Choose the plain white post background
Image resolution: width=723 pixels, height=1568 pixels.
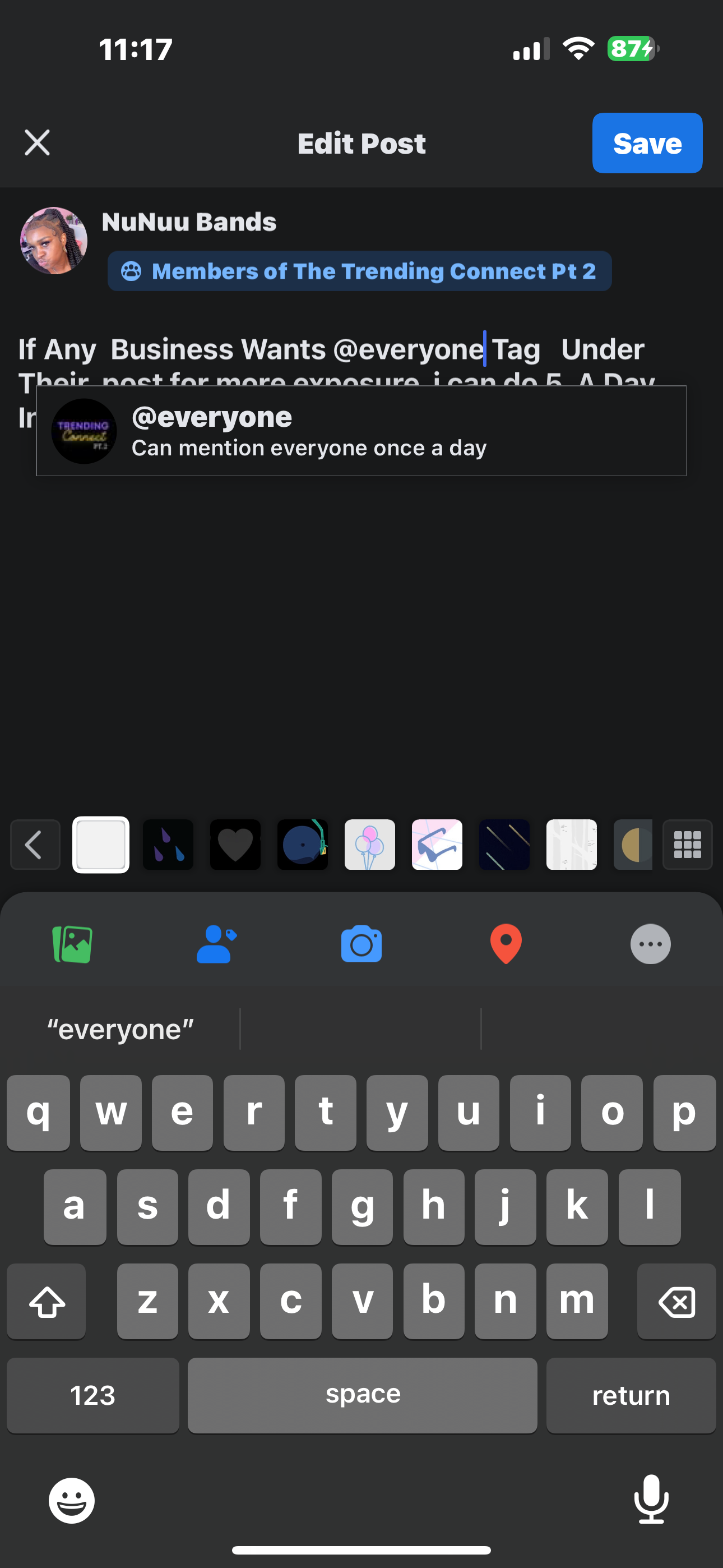point(101,845)
